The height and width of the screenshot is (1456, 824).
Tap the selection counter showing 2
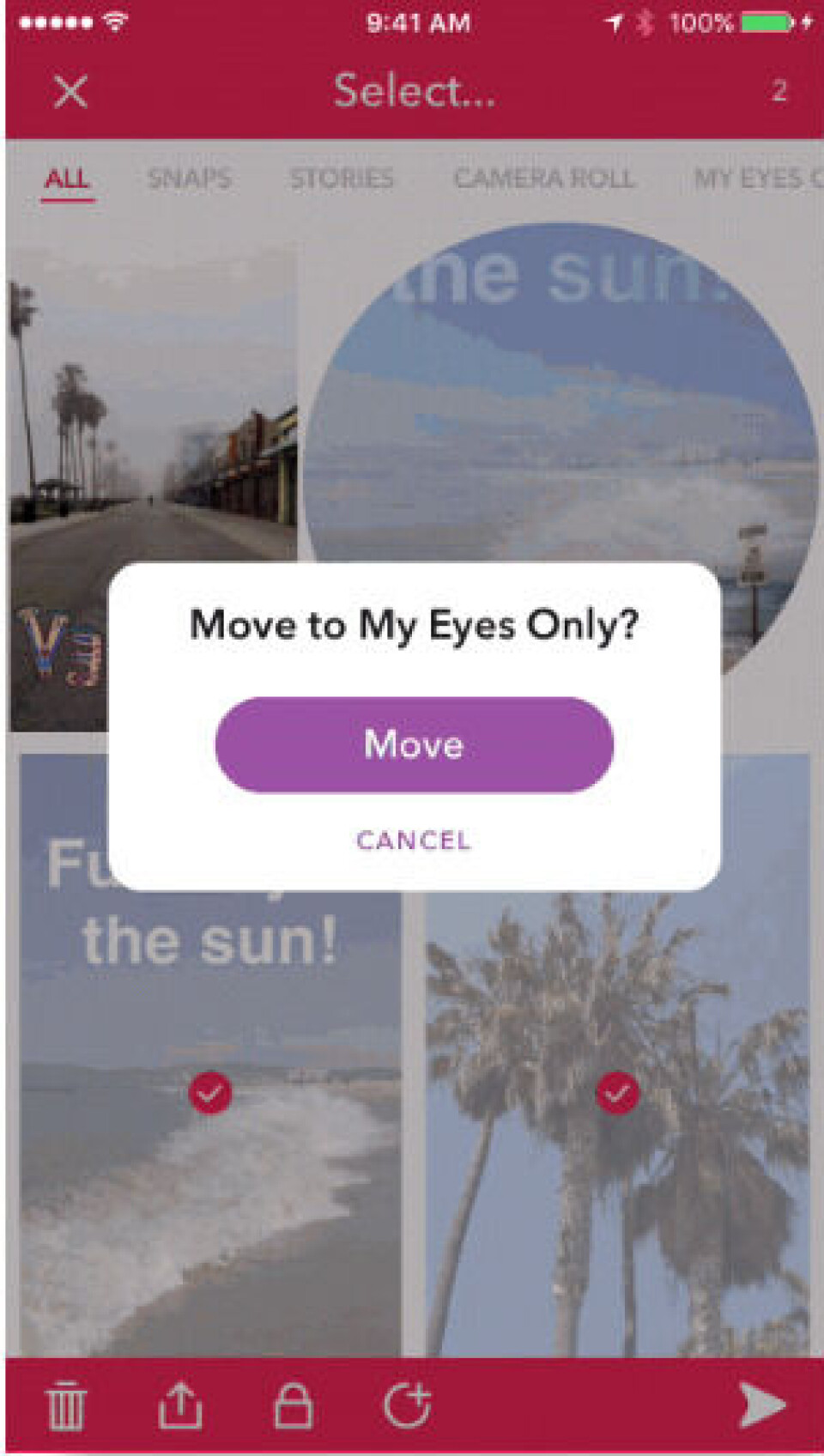(x=779, y=92)
